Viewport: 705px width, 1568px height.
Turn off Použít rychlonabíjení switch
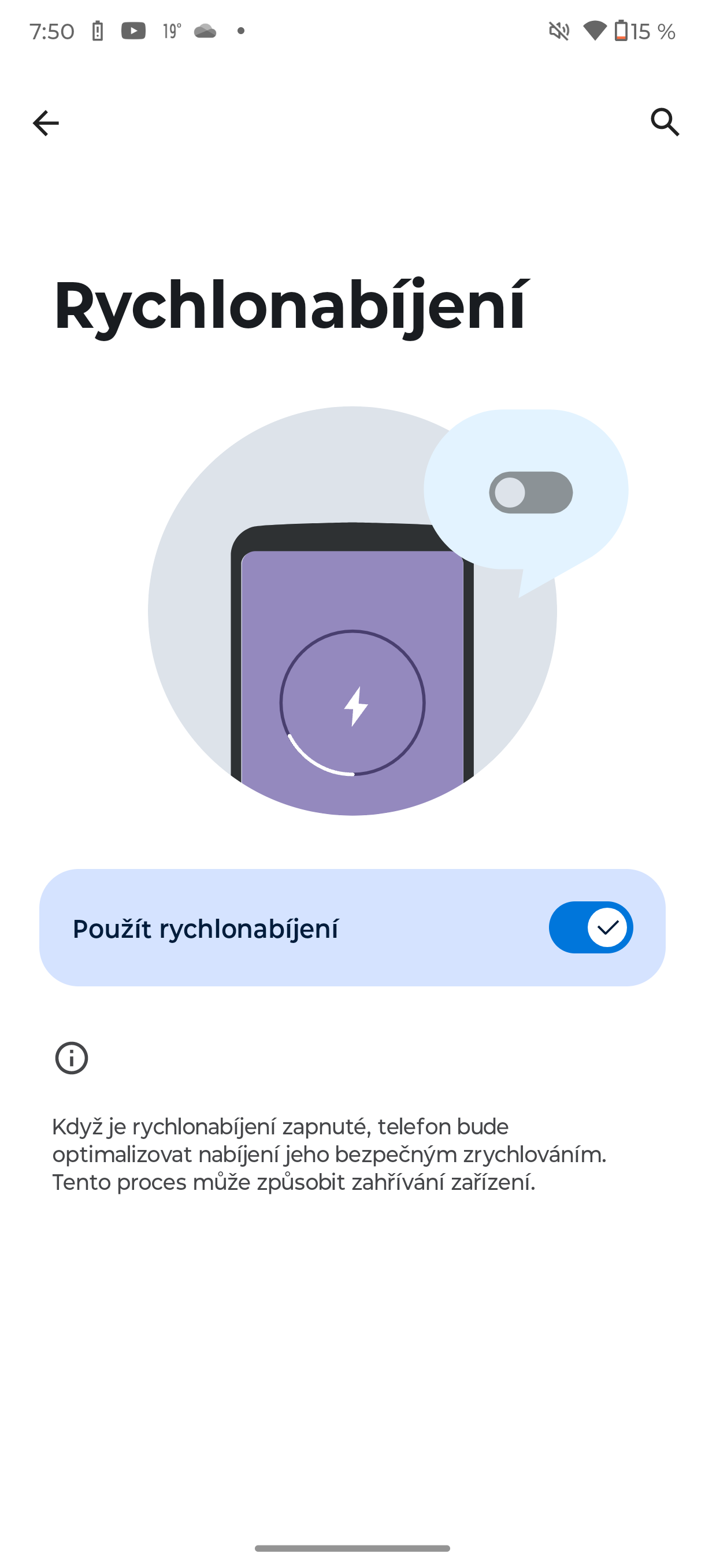pyautogui.click(x=590, y=927)
